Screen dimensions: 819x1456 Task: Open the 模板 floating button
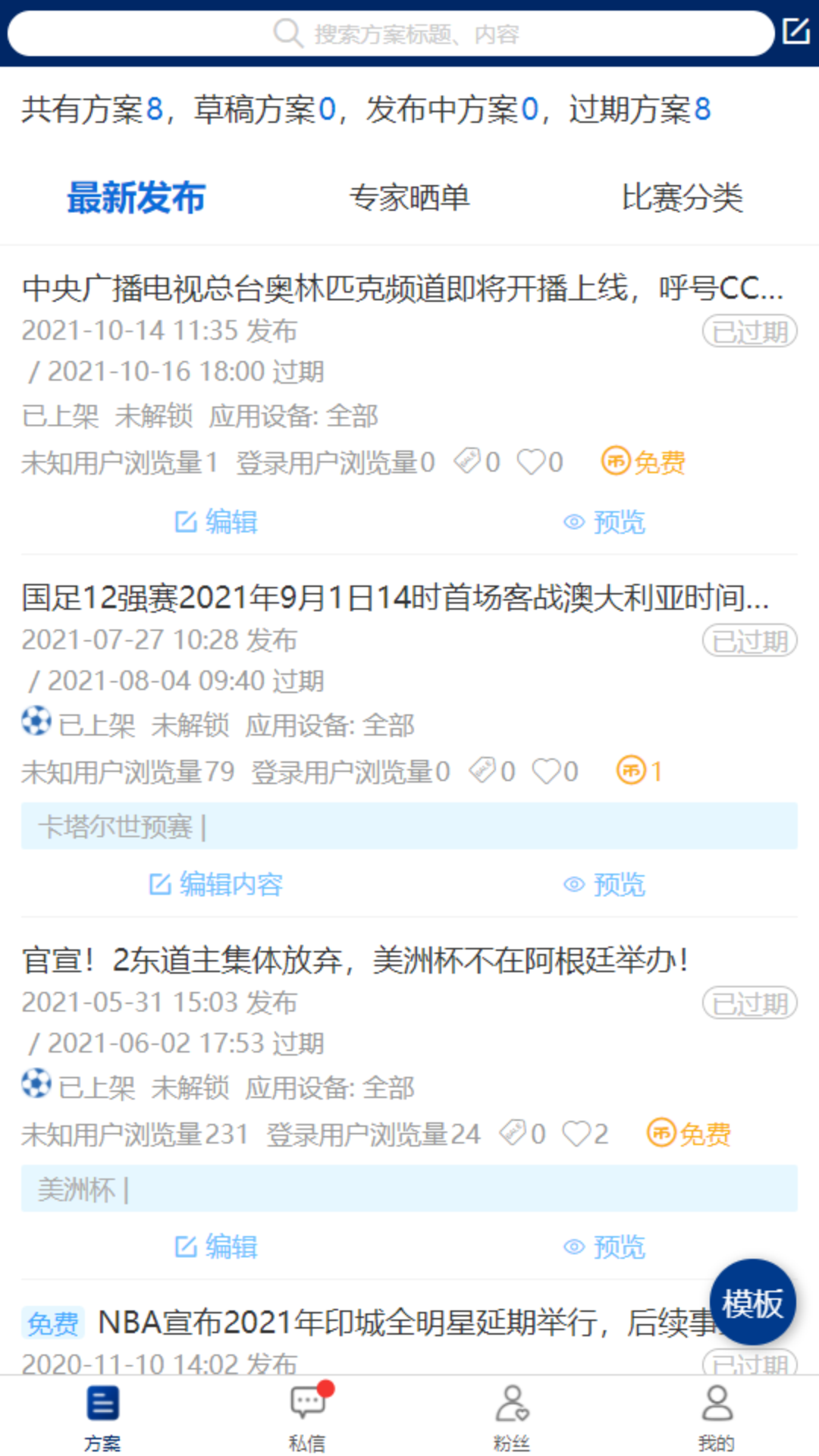[x=752, y=1303]
